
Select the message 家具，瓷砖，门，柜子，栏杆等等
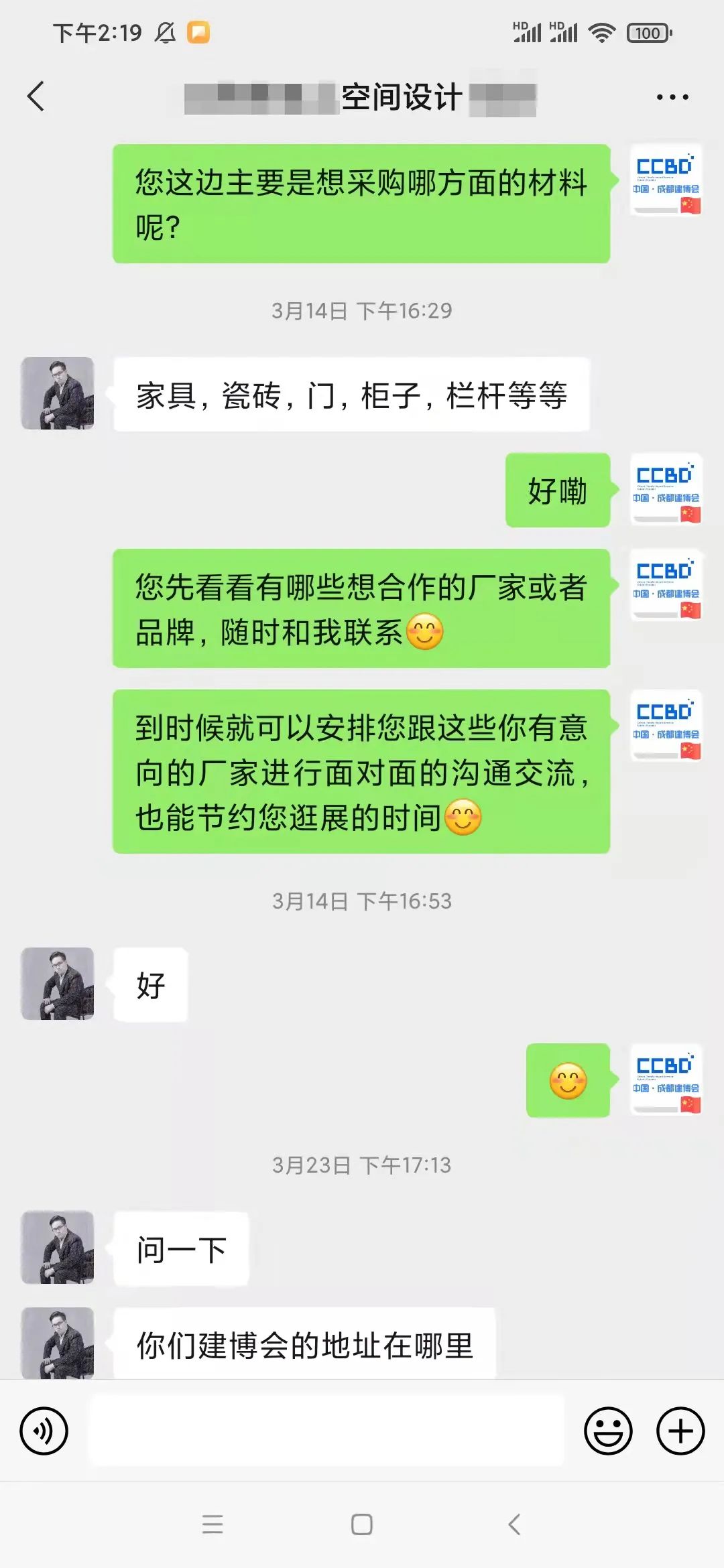point(352,395)
